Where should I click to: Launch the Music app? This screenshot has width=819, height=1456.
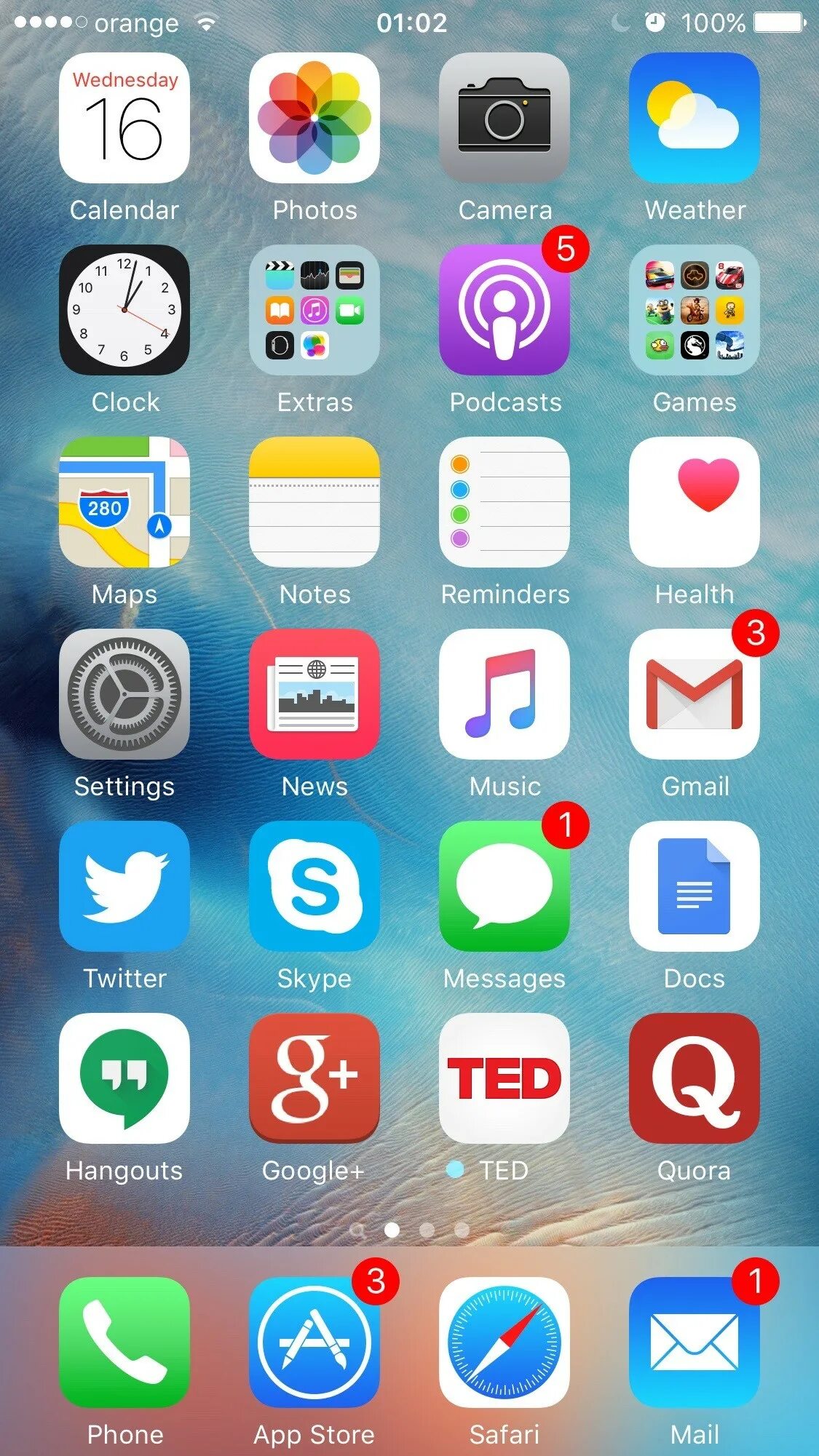point(504,694)
